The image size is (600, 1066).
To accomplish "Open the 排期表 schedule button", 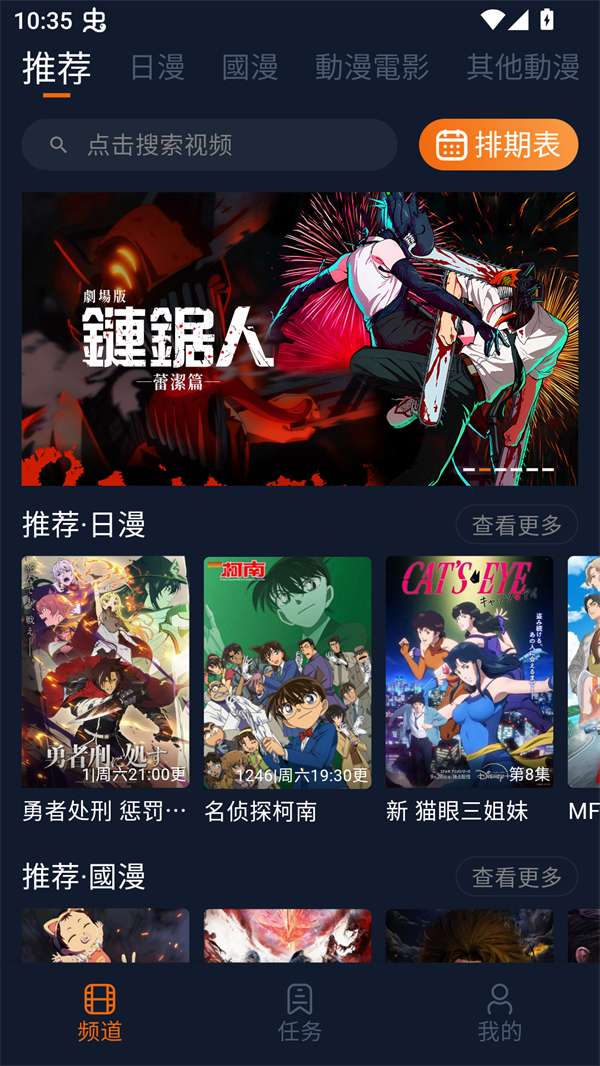I will click(498, 145).
